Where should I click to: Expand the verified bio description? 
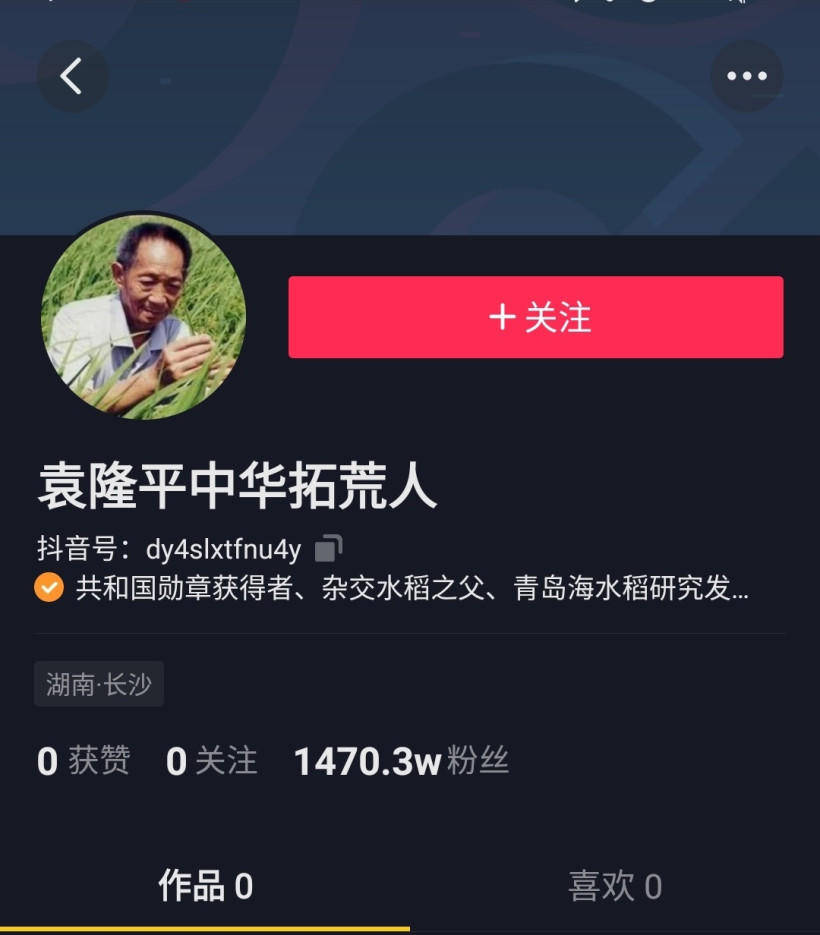[x=411, y=588]
